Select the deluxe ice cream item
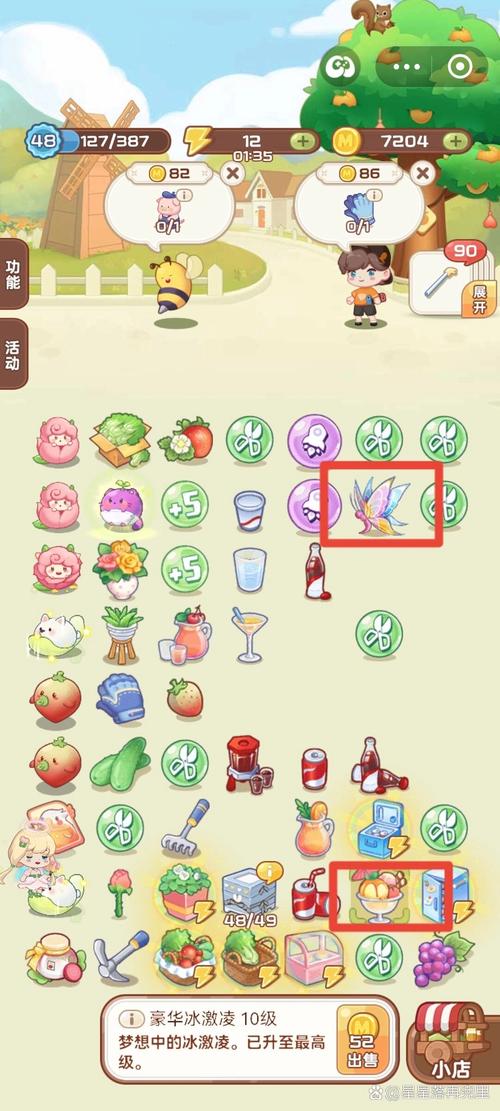The image size is (500, 1111). 380,895
